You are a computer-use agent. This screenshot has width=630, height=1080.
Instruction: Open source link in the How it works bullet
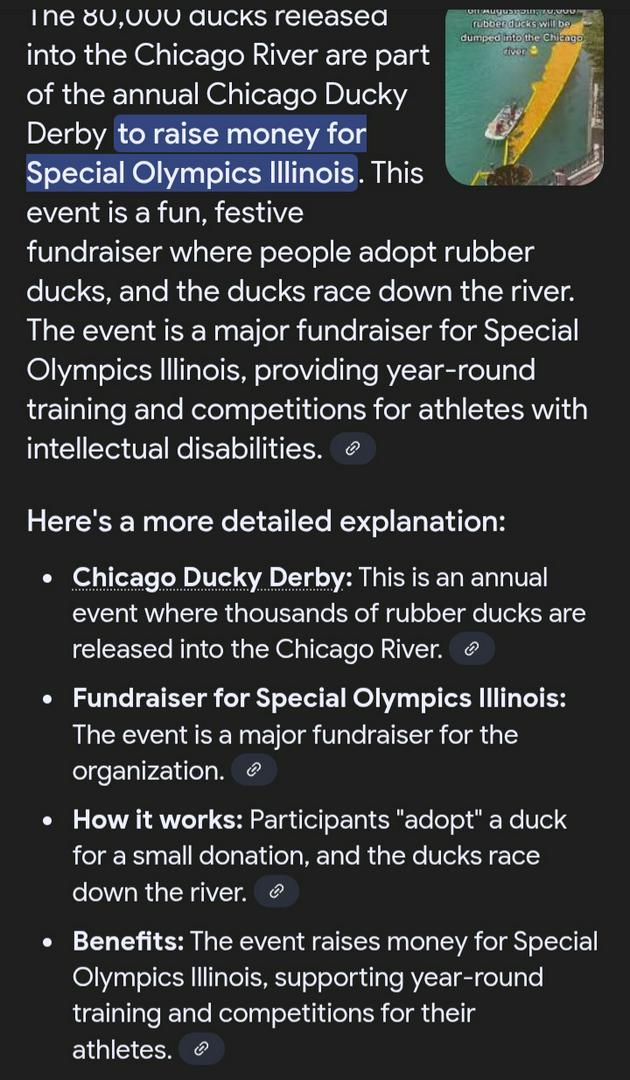click(276, 892)
